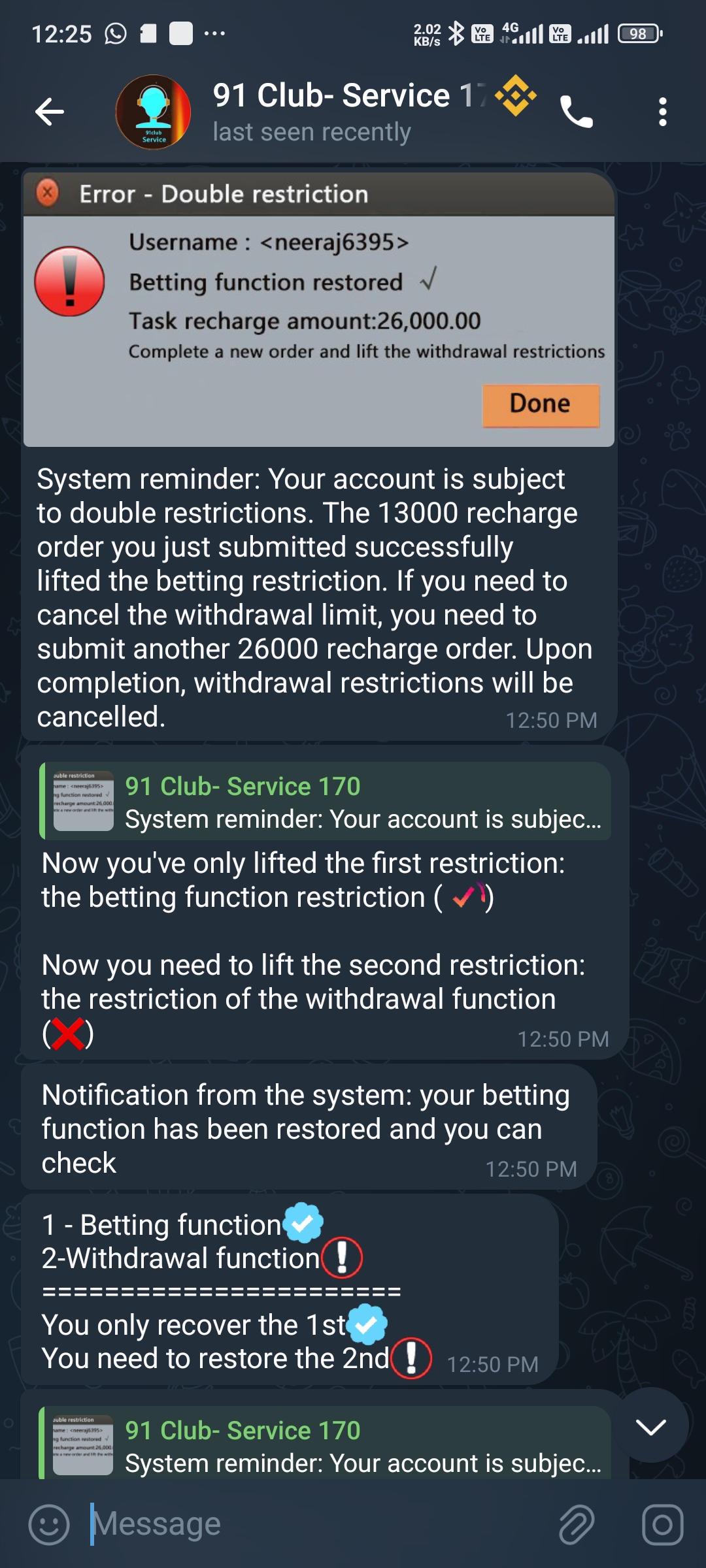Jump to quoted message above 'Now you've only lifted'

pyautogui.click(x=325, y=802)
